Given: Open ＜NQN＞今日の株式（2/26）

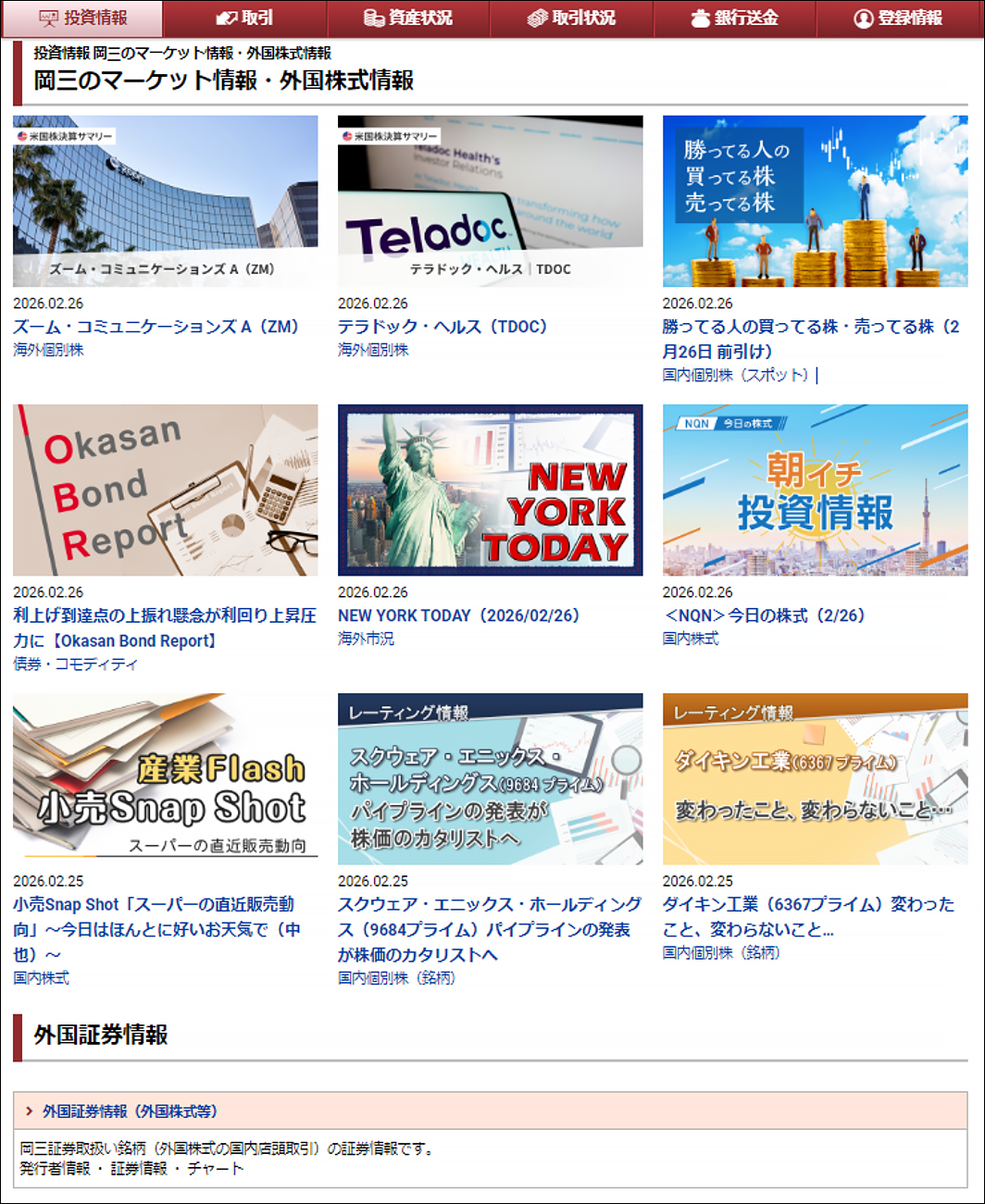Looking at the screenshot, I should tap(763, 614).
